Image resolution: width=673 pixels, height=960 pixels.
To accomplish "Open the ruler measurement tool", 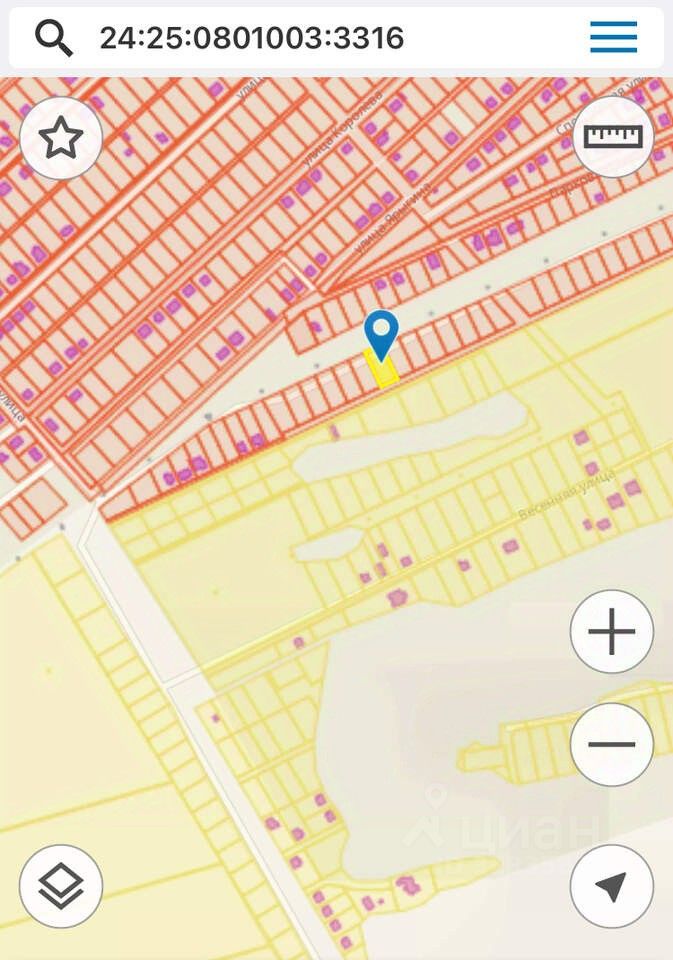I will [x=612, y=137].
